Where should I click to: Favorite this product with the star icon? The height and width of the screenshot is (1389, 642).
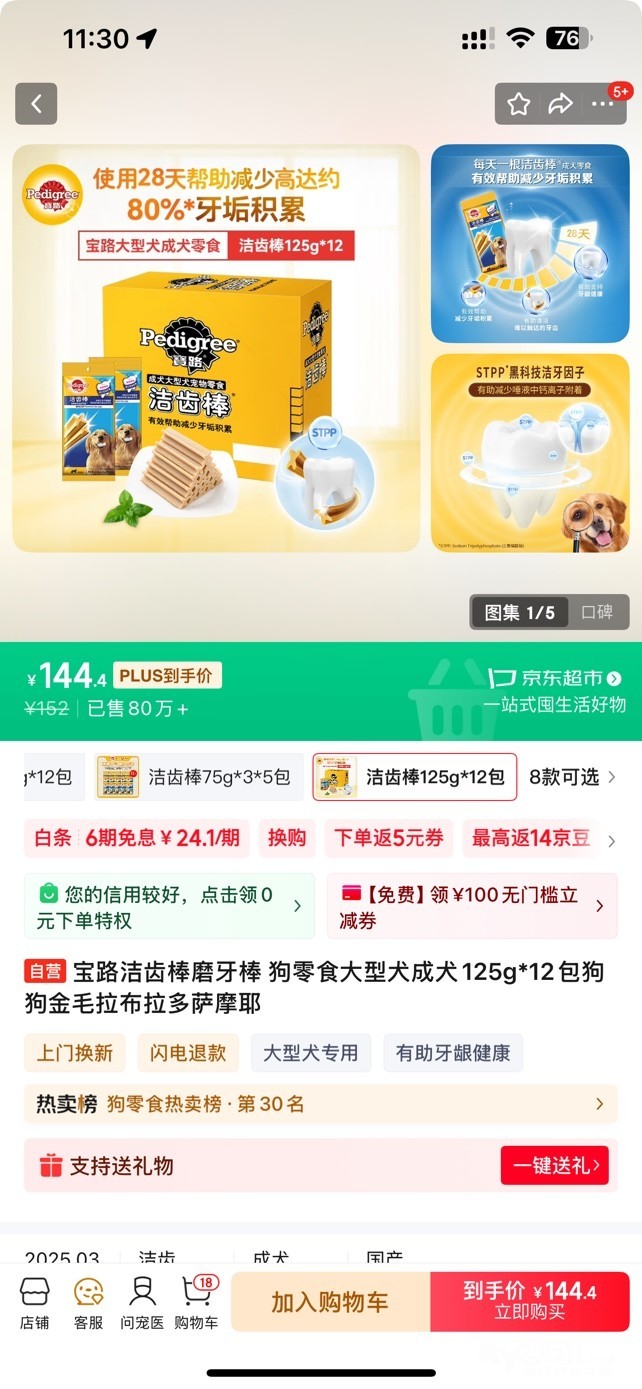(x=518, y=104)
